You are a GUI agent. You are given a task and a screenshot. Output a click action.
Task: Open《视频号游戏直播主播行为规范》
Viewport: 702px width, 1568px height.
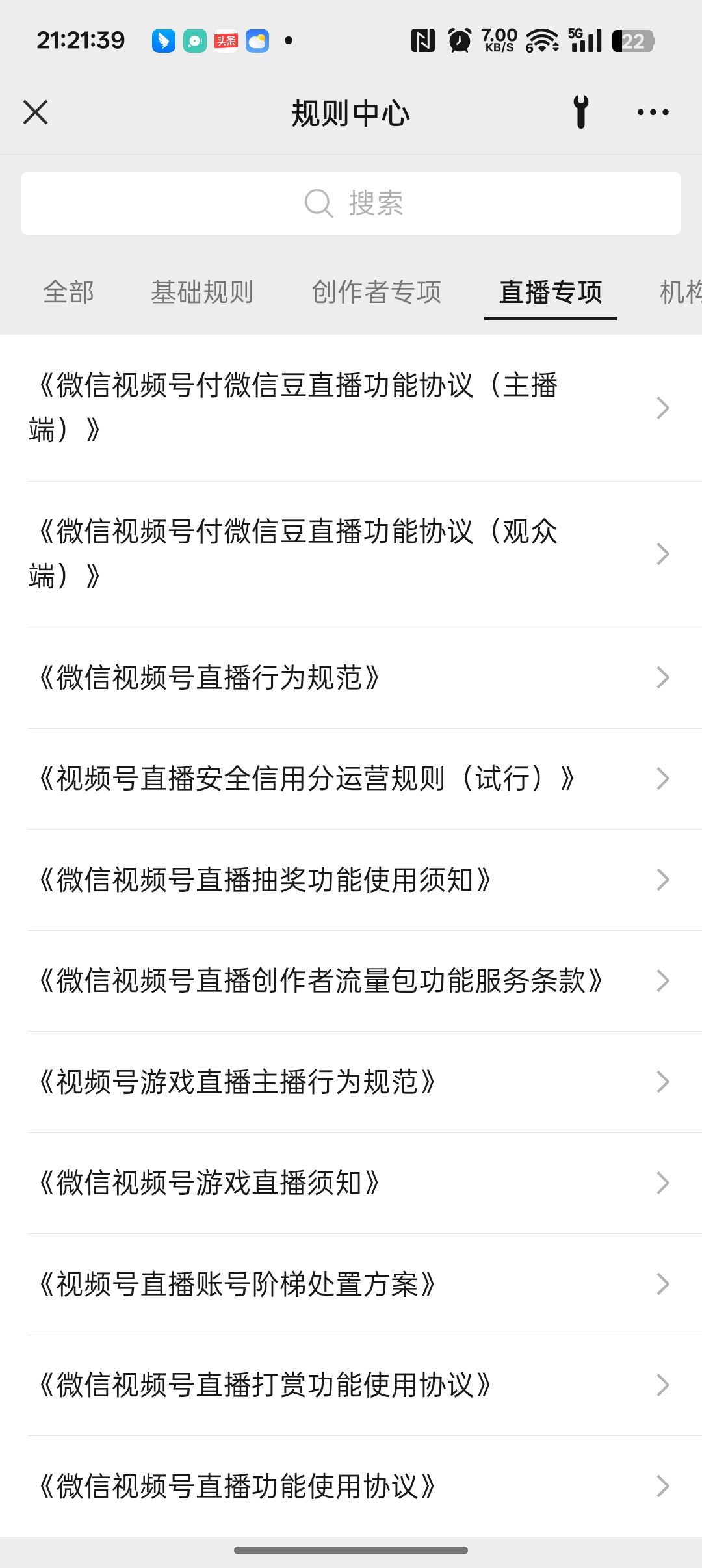click(x=351, y=1082)
